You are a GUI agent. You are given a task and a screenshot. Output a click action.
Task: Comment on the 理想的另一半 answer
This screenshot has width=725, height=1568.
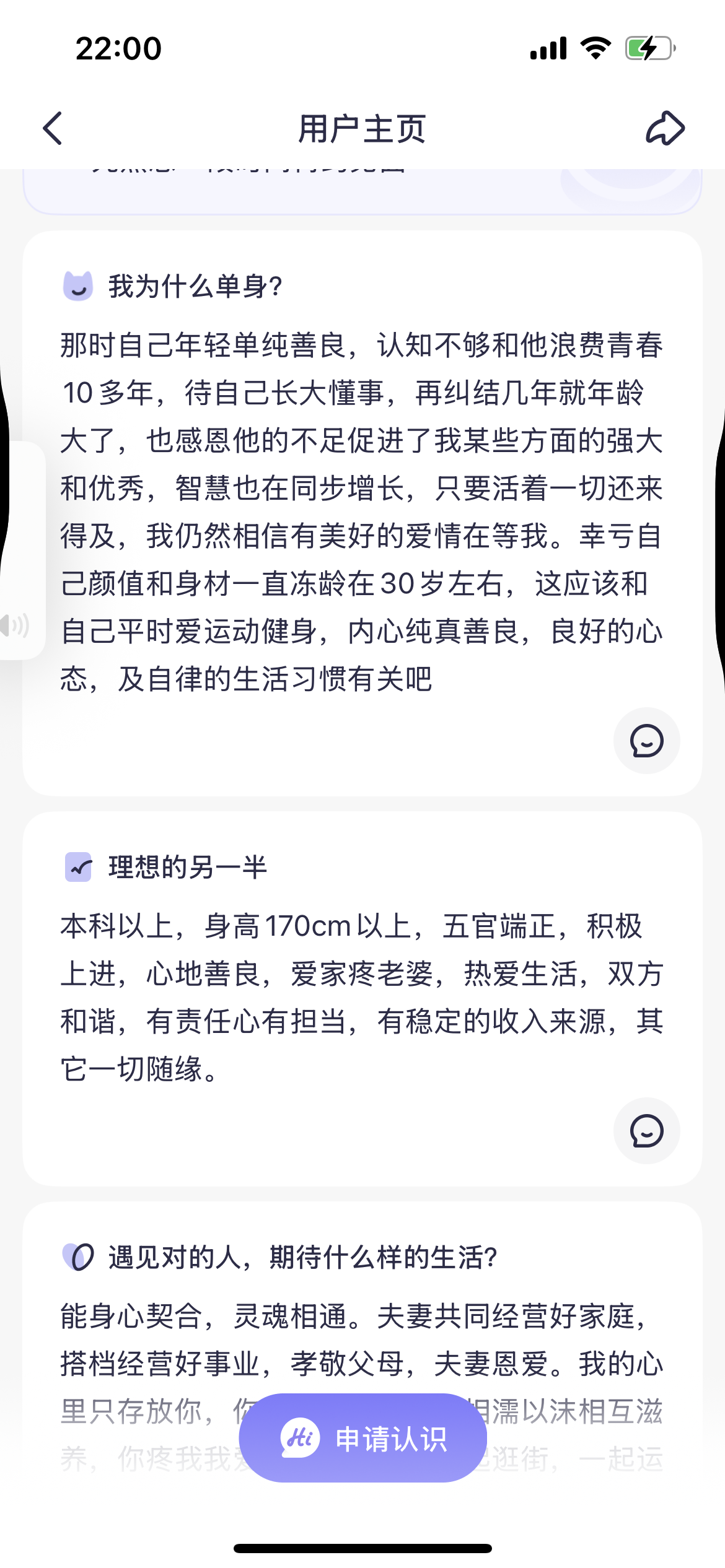[646, 1131]
